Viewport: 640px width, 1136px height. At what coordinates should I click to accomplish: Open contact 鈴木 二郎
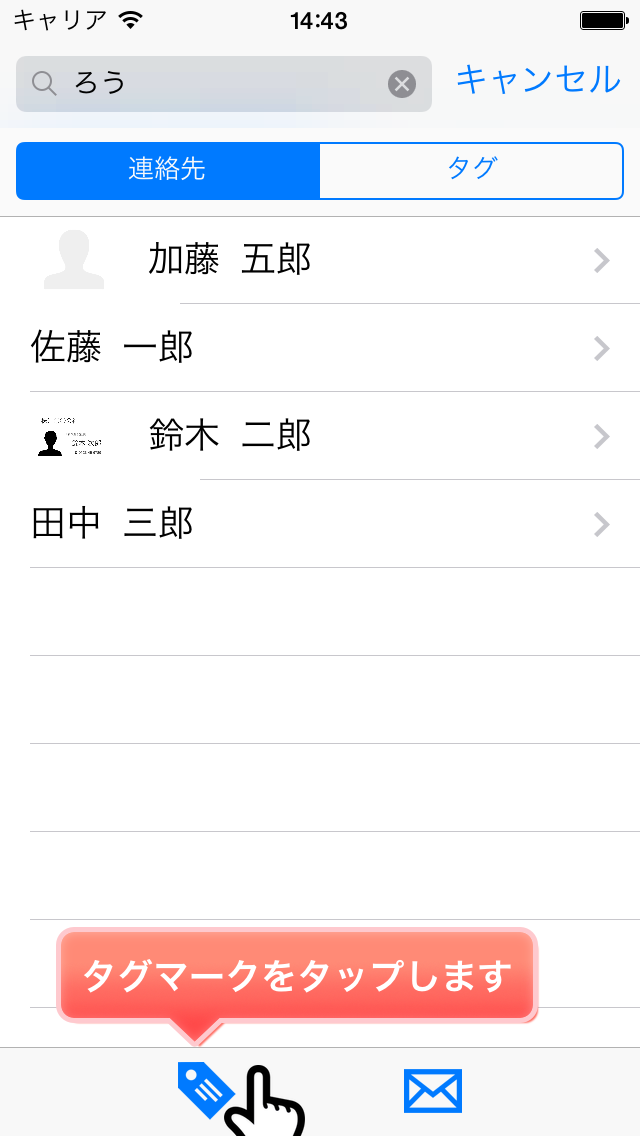coord(320,436)
